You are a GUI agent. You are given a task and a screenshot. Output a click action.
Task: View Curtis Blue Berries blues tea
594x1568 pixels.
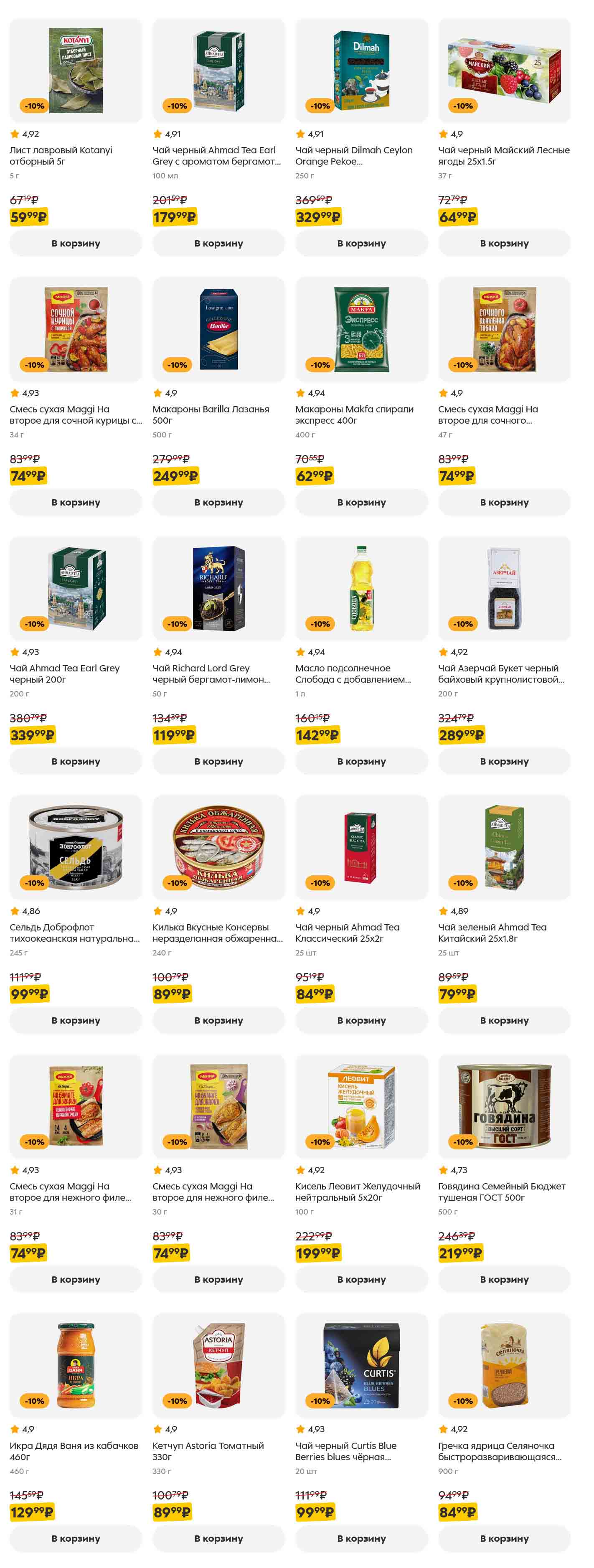tap(361, 1365)
